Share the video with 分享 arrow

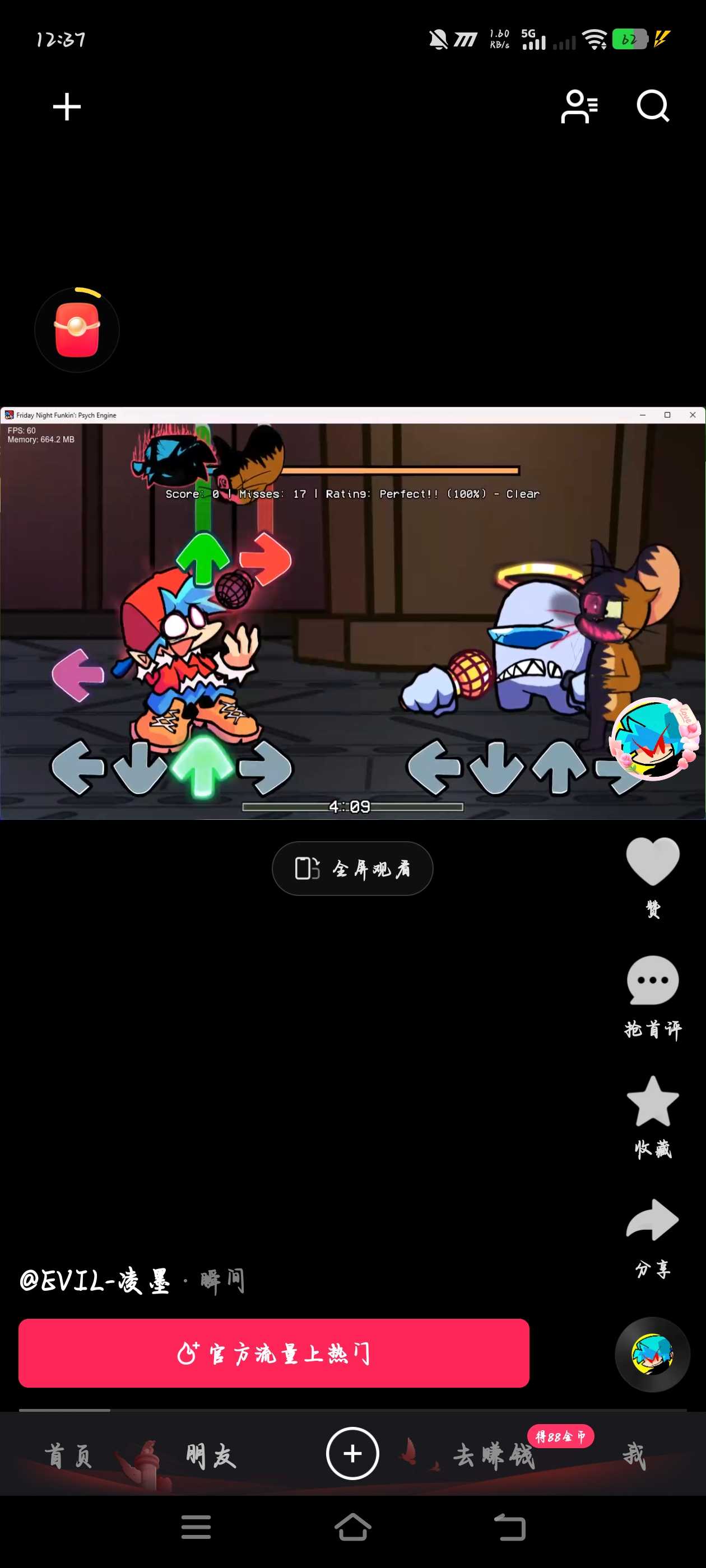[x=652, y=1220]
